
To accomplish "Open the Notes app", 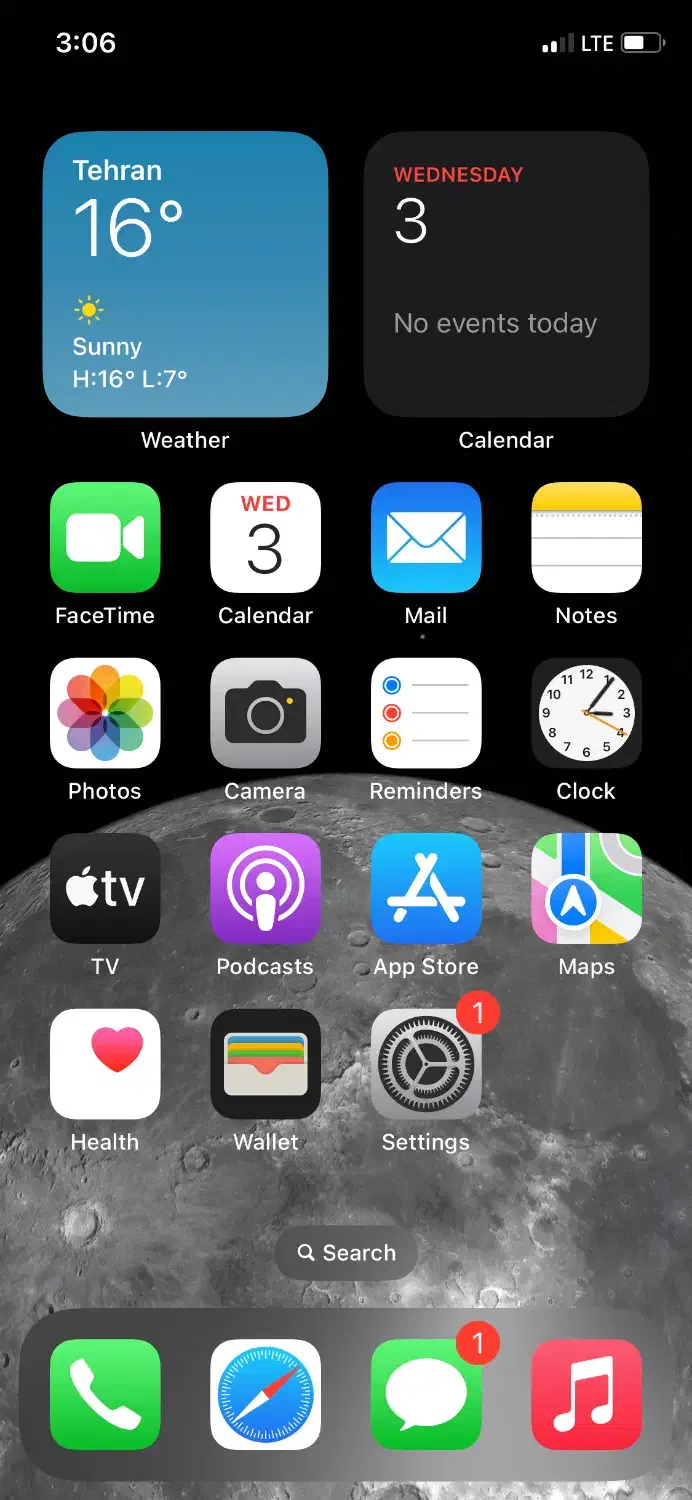I will [586, 538].
